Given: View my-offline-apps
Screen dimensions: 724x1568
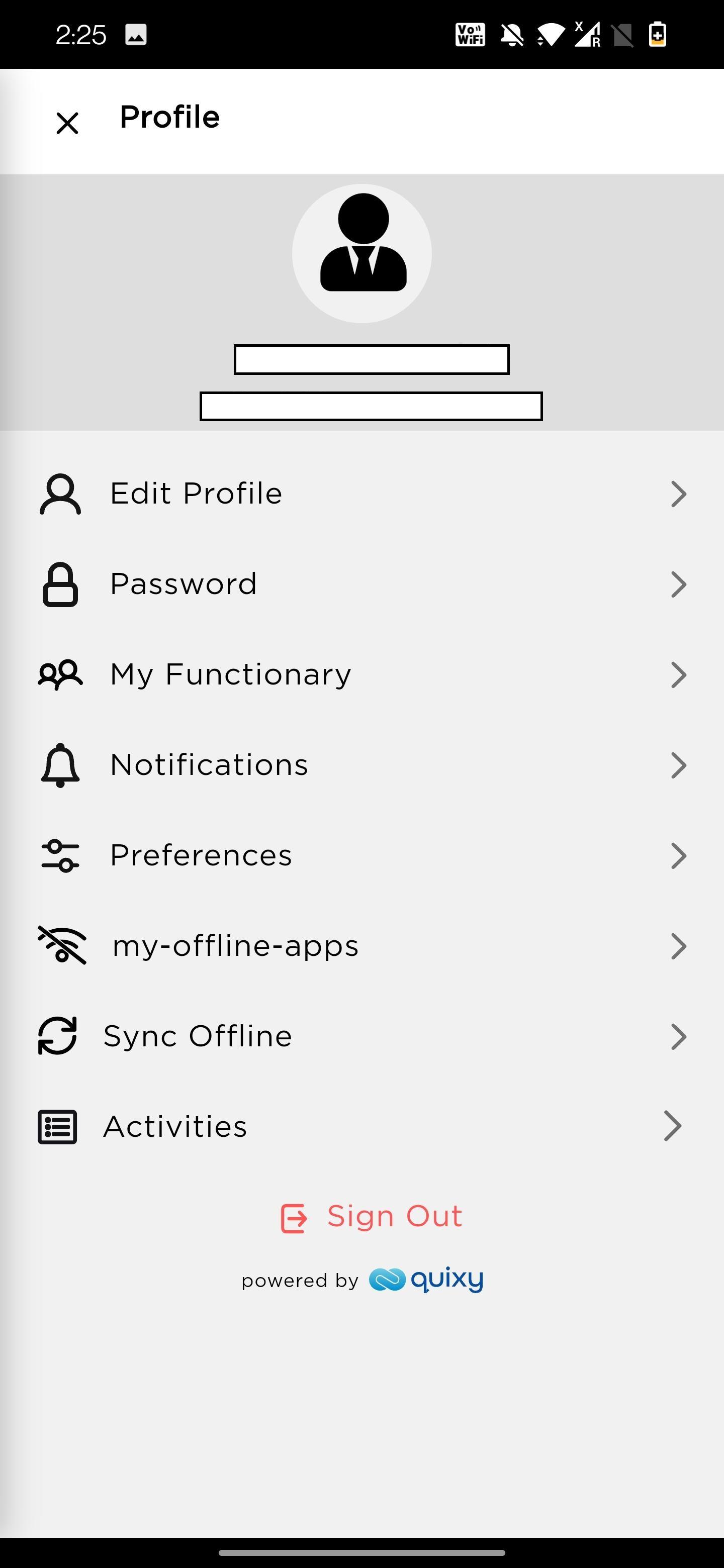Looking at the screenshot, I should [363, 946].
